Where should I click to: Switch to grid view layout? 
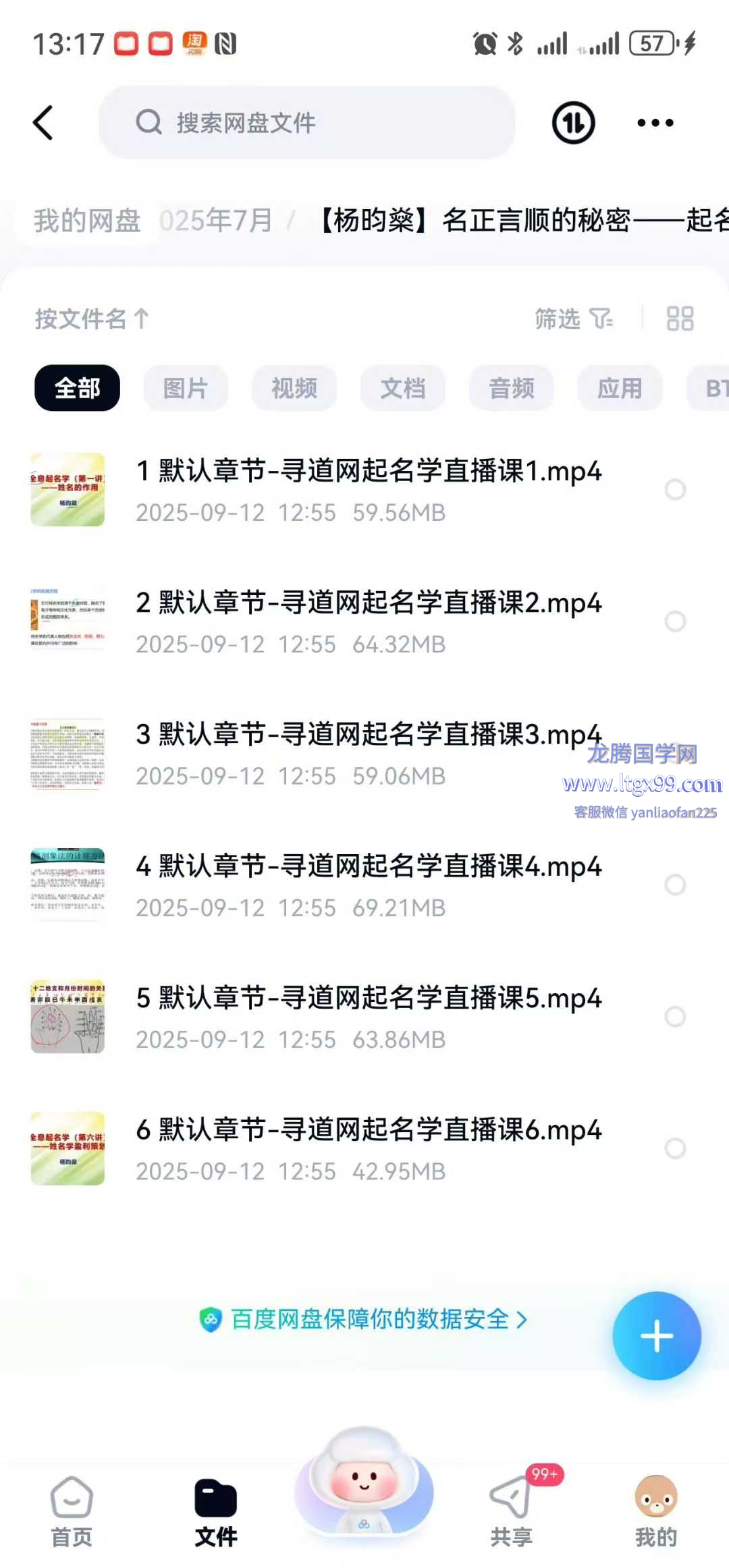point(680,318)
